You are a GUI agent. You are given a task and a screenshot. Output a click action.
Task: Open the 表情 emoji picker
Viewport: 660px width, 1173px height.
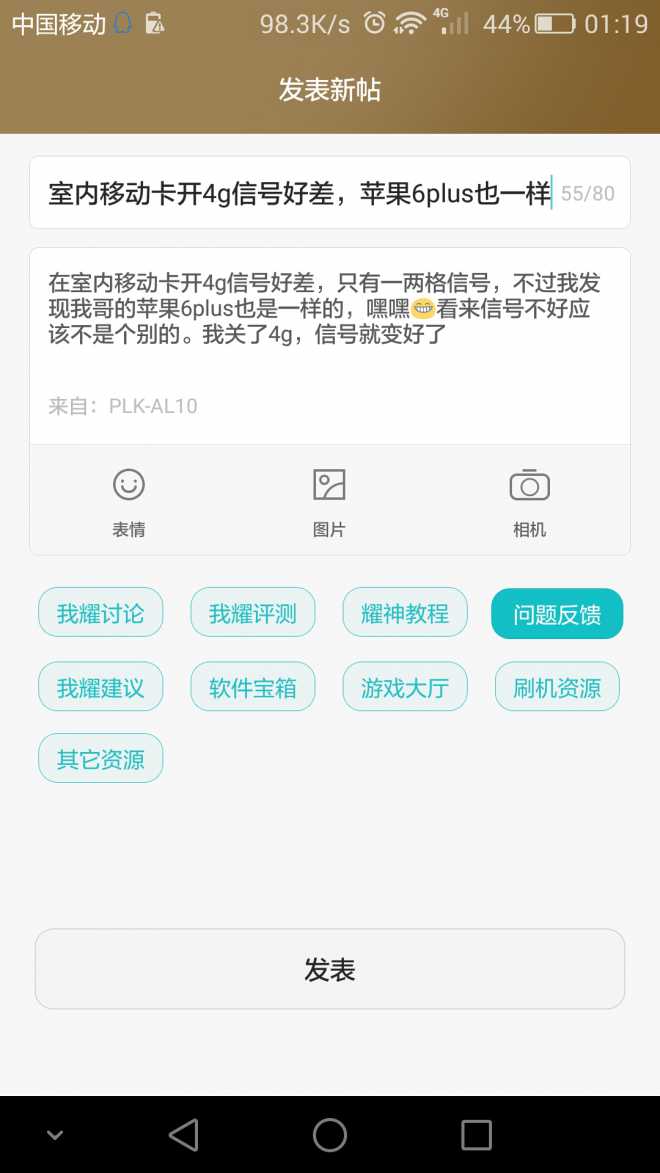tap(129, 502)
